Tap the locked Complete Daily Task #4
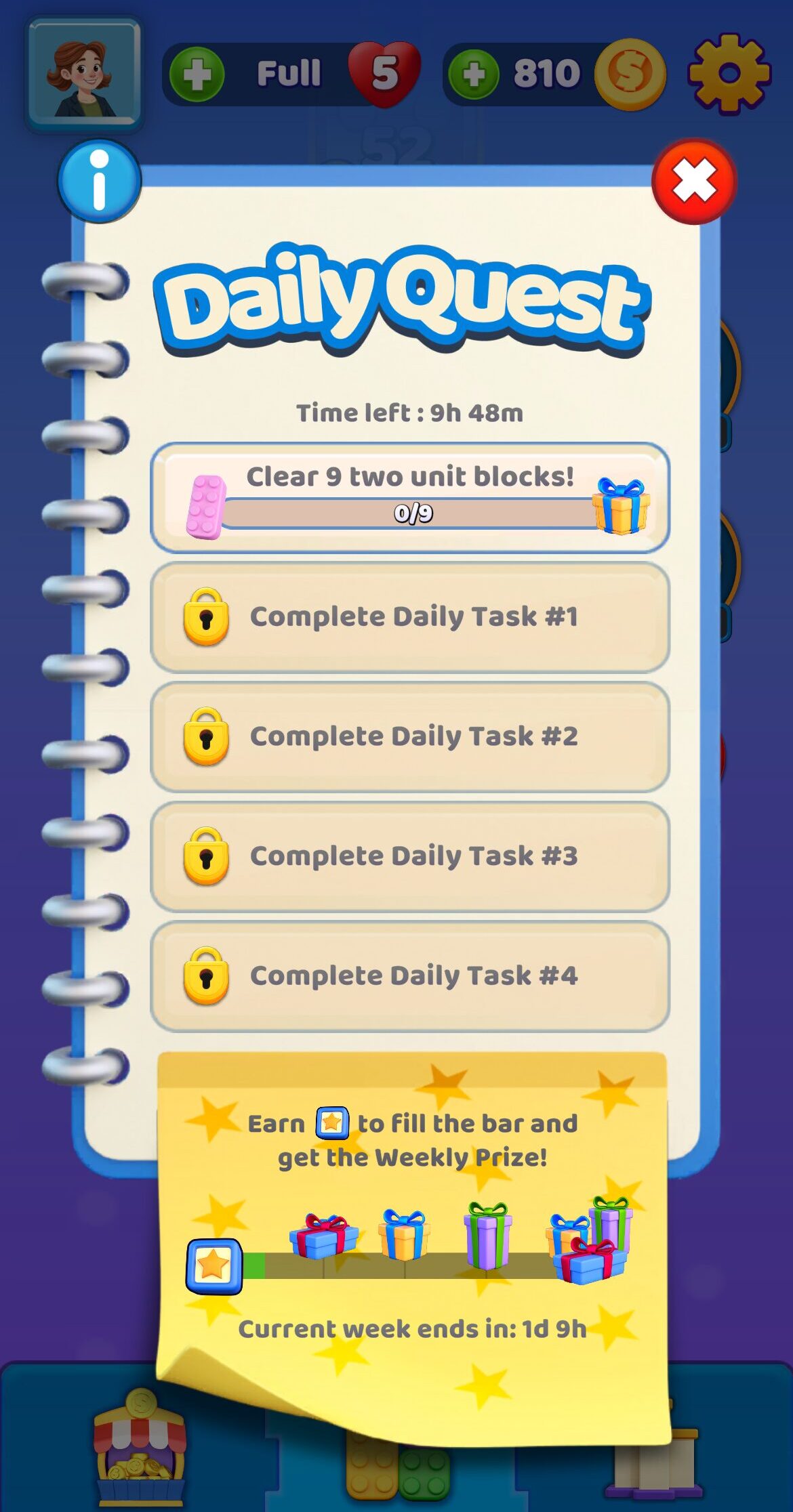793x1512 pixels. (x=409, y=976)
